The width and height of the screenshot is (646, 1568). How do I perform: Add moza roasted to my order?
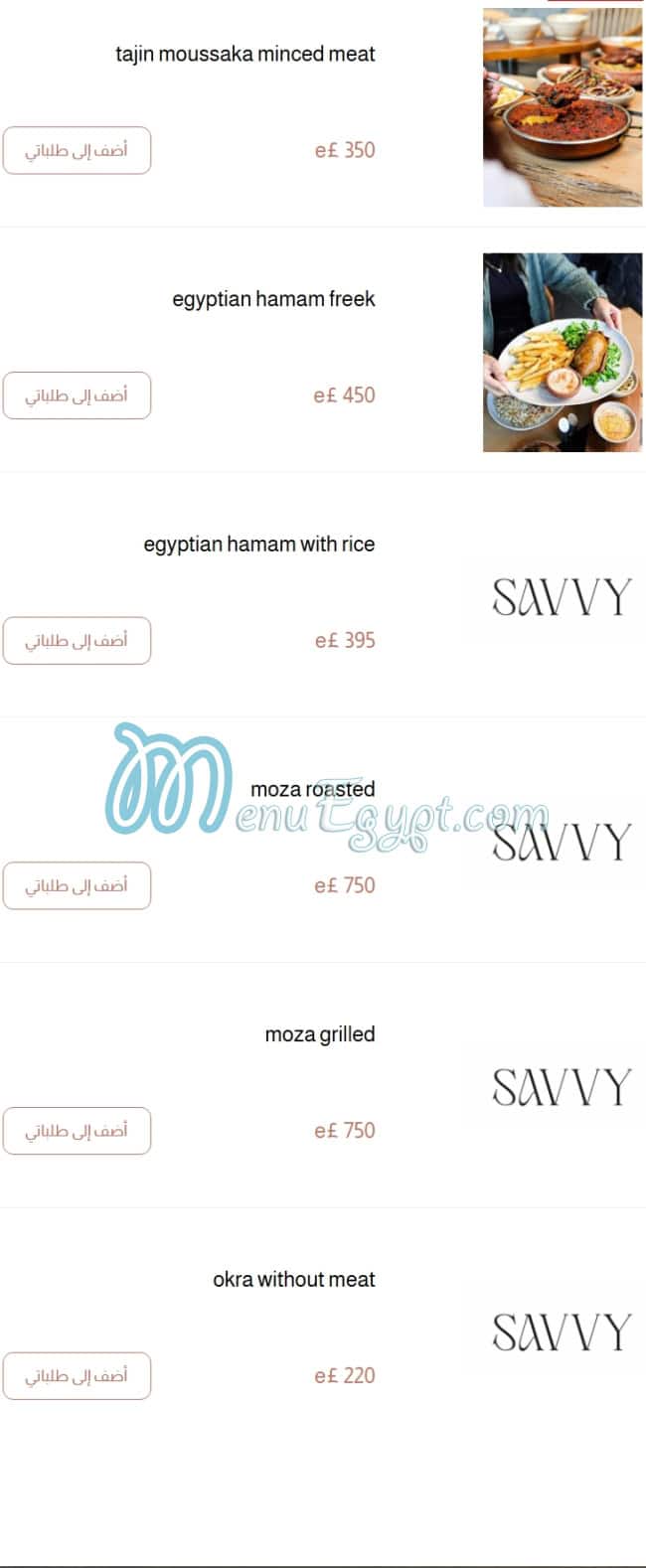coord(77,885)
